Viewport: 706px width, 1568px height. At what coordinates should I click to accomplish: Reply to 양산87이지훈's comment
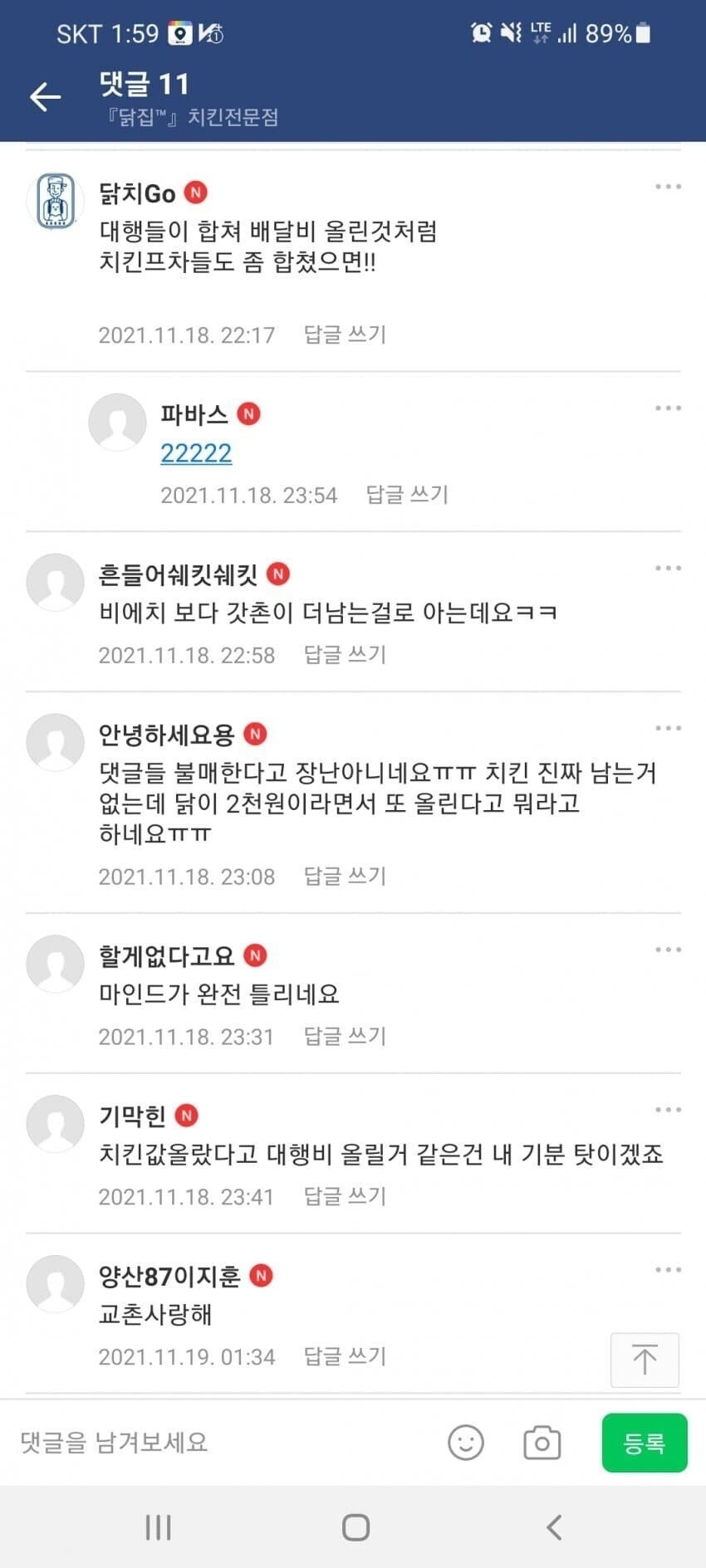pyautogui.click(x=345, y=1356)
